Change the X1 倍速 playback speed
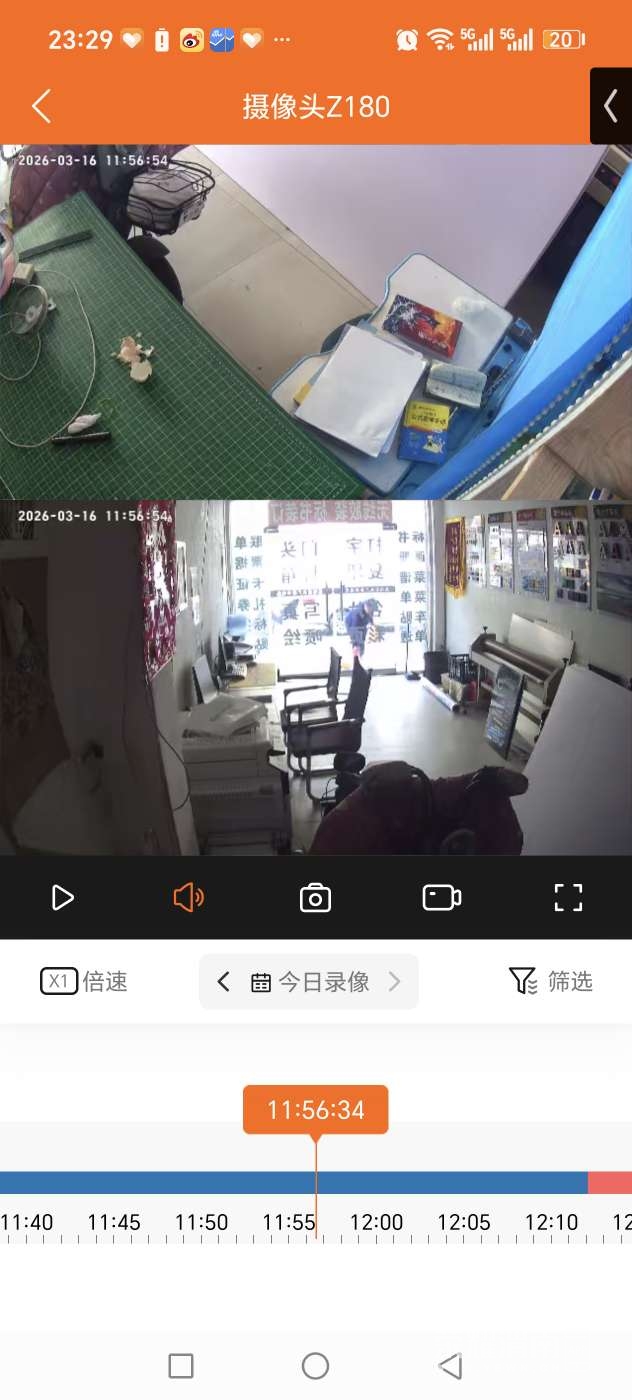 coord(84,982)
